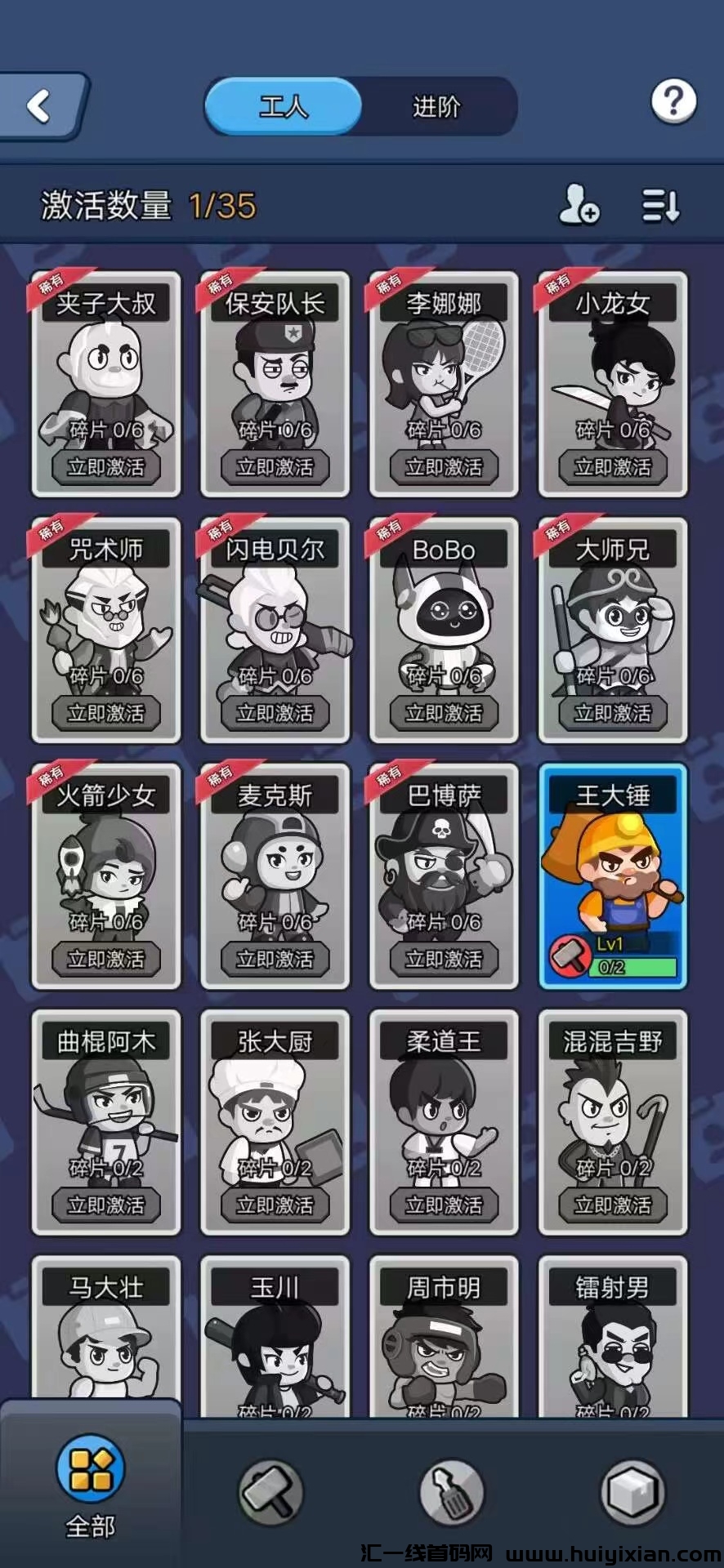Select the hammer category tab
724x1568 pixels.
(x=270, y=1492)
